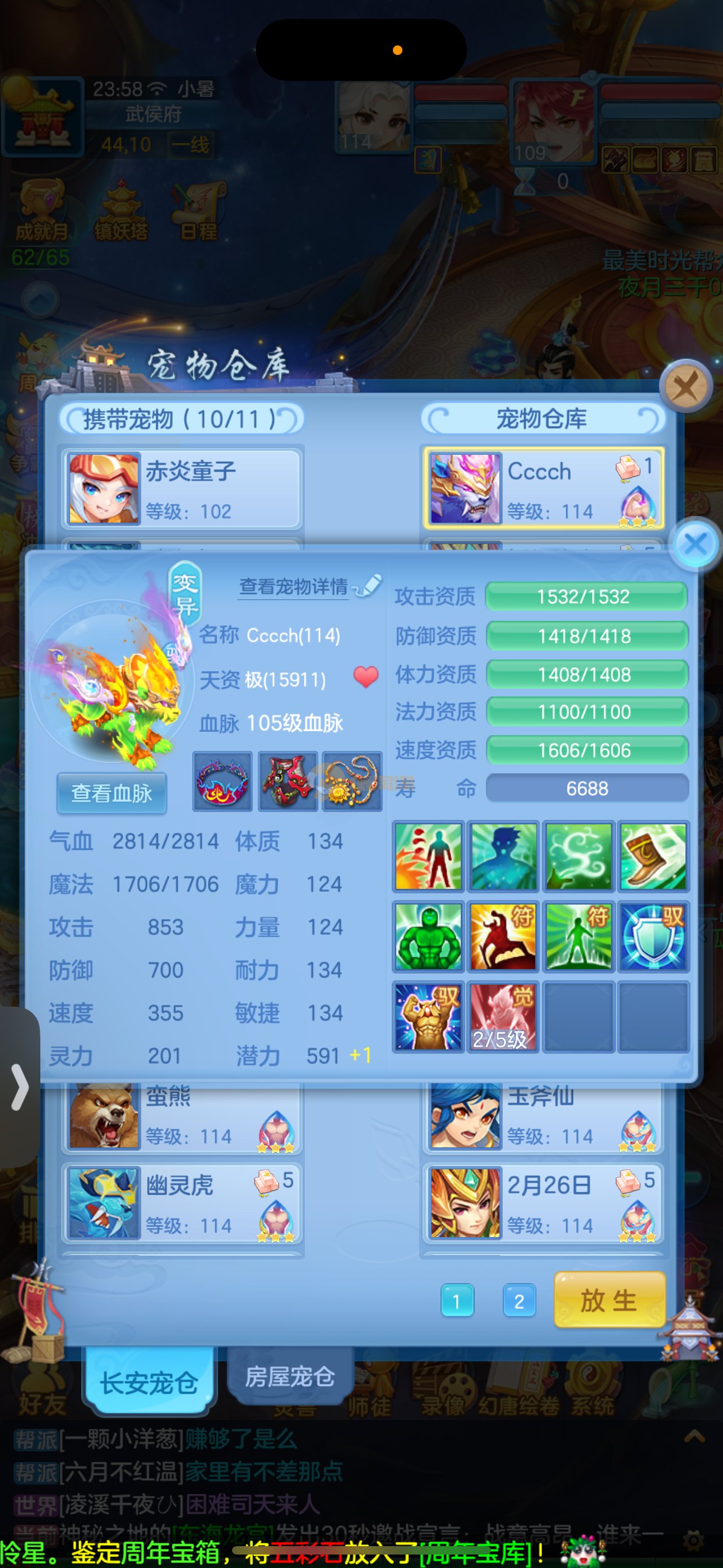Select the 赤炎童子 pet
Screen dimensions: 723x1568
tap(182, 490)
